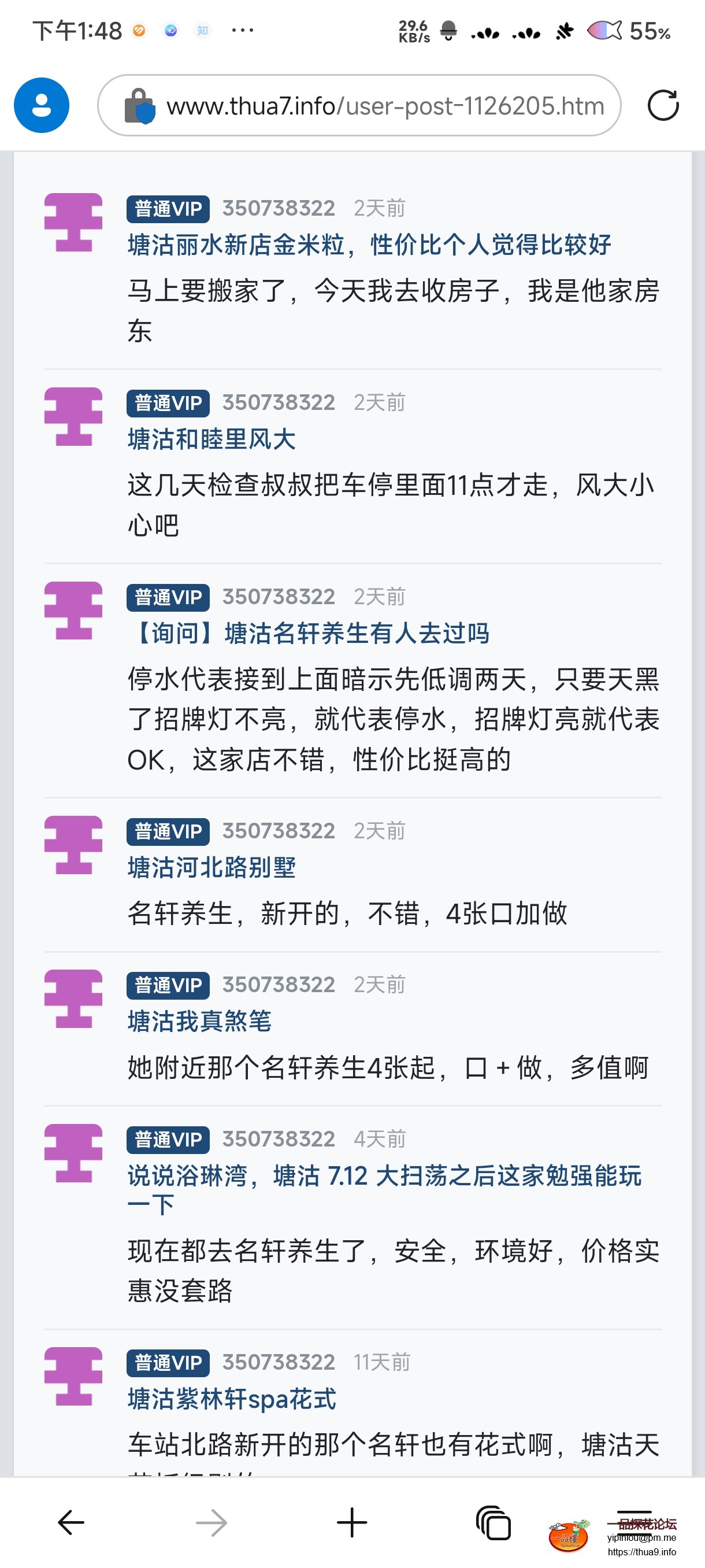Reload the current page
This screenshot has width=705, height=1568.
tap(662, 105)
